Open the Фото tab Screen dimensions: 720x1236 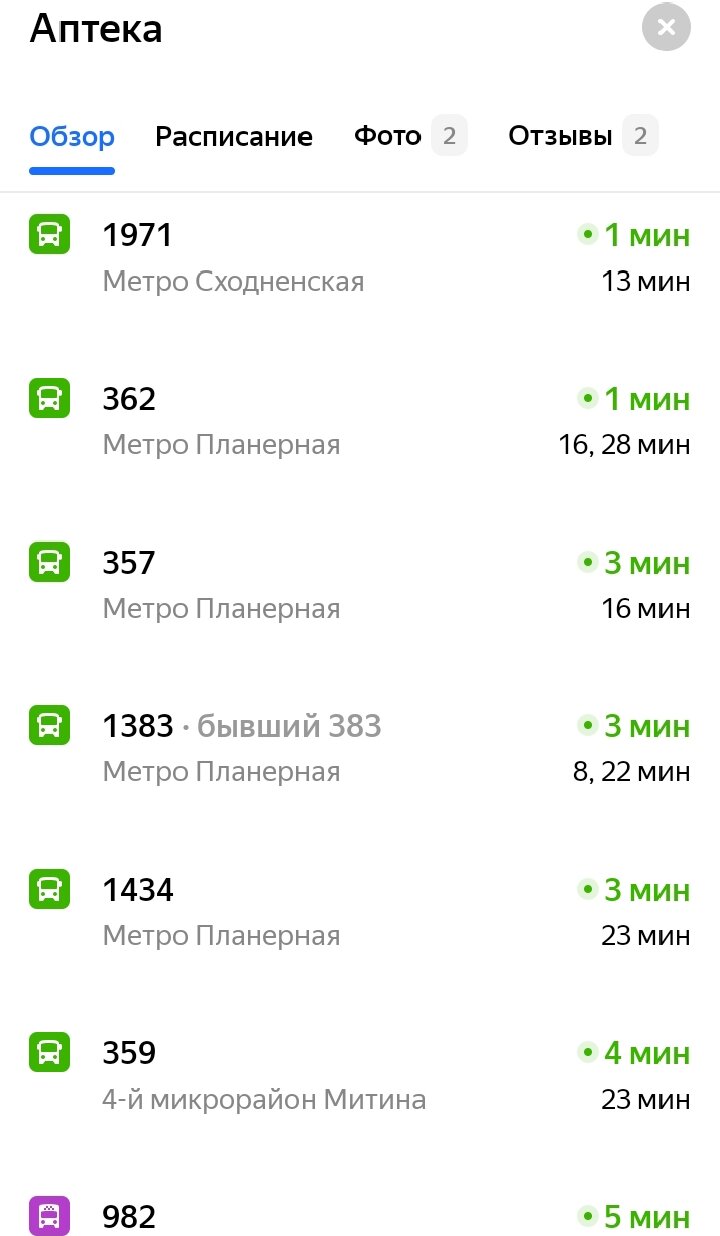click(410, 136)
